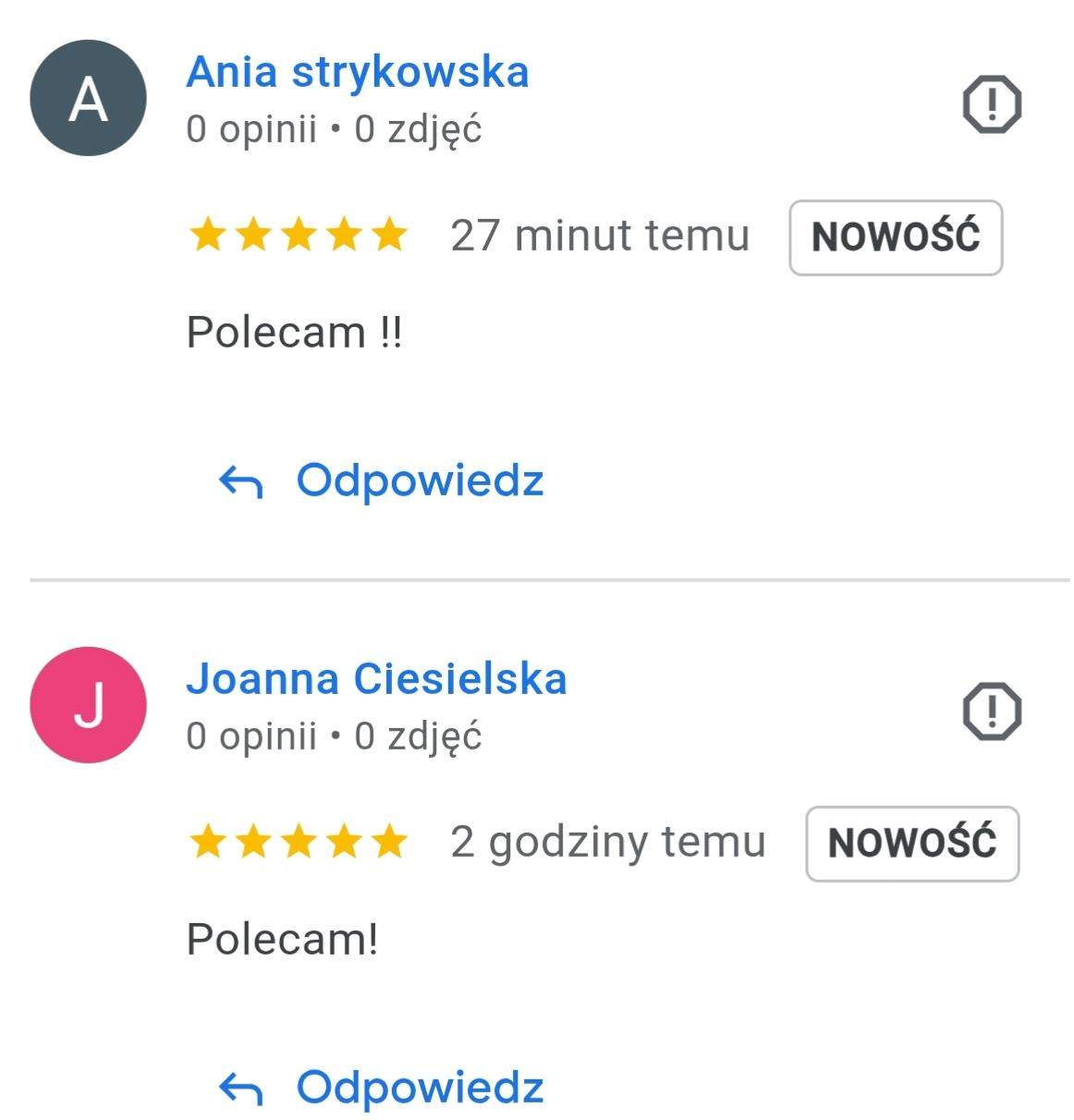Image resolution: width=1074 pixels, height=1120 pixels.
Task: Tap Joanna Ciesielska's avatar
Action: (89, 705)
